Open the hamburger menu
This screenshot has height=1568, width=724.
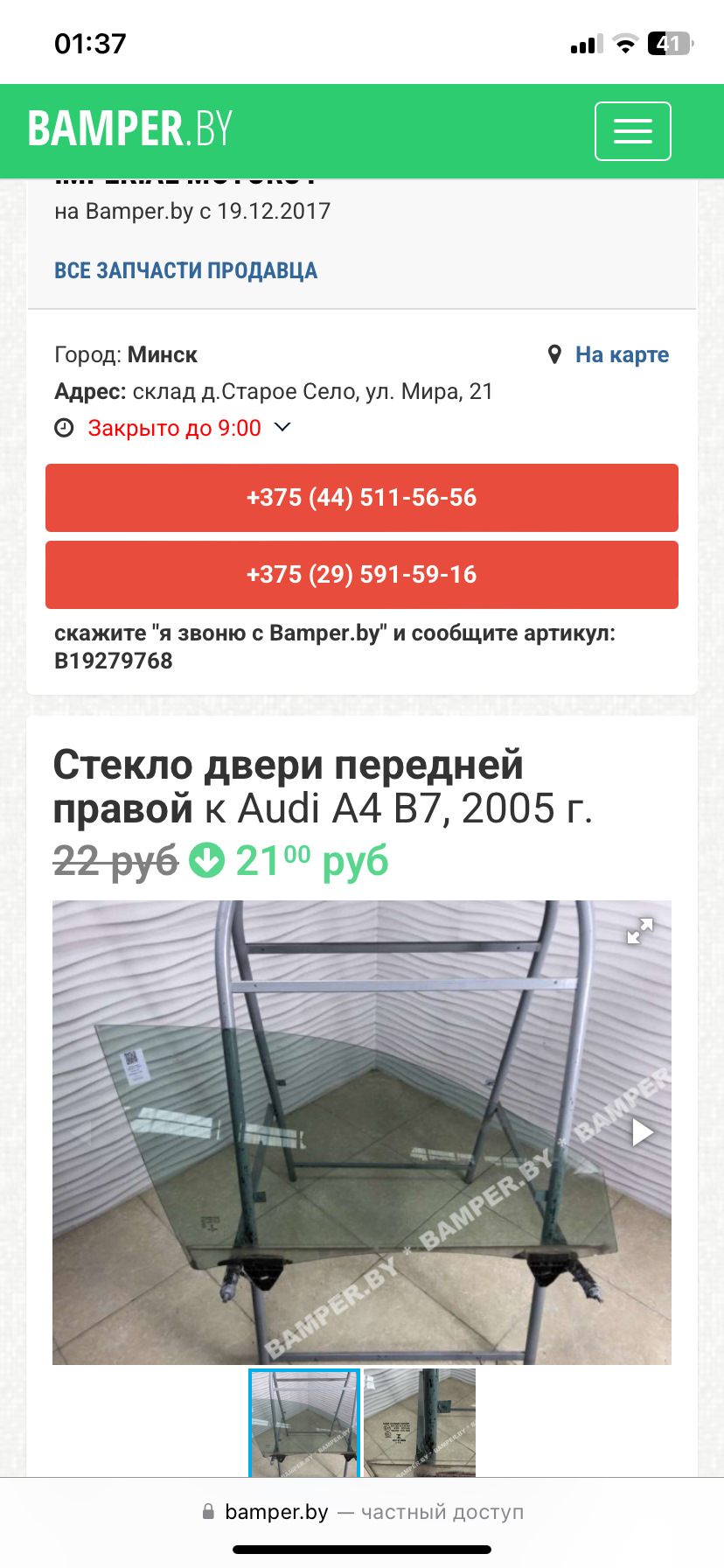click(632, 131)
